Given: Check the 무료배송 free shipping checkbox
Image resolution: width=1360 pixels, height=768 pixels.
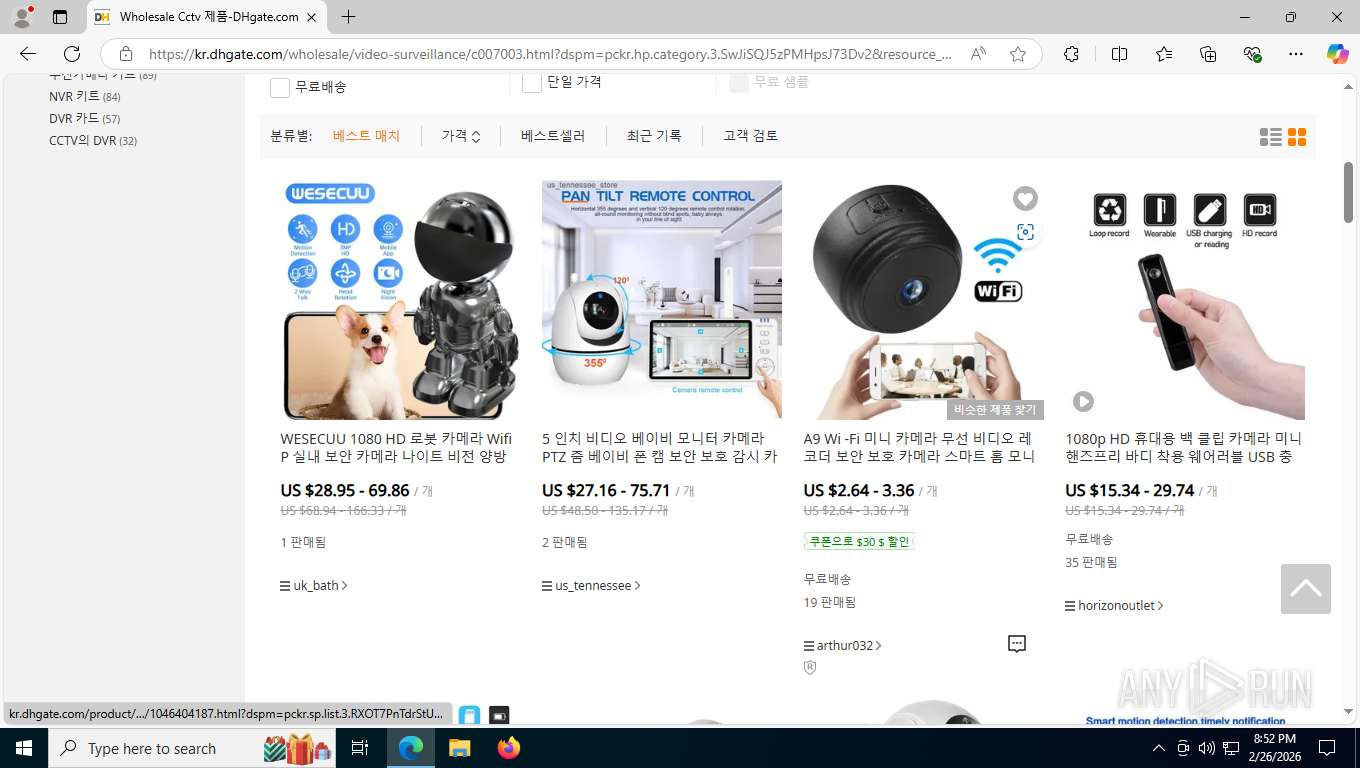Looking at the screenshot, I should (280, 88).
